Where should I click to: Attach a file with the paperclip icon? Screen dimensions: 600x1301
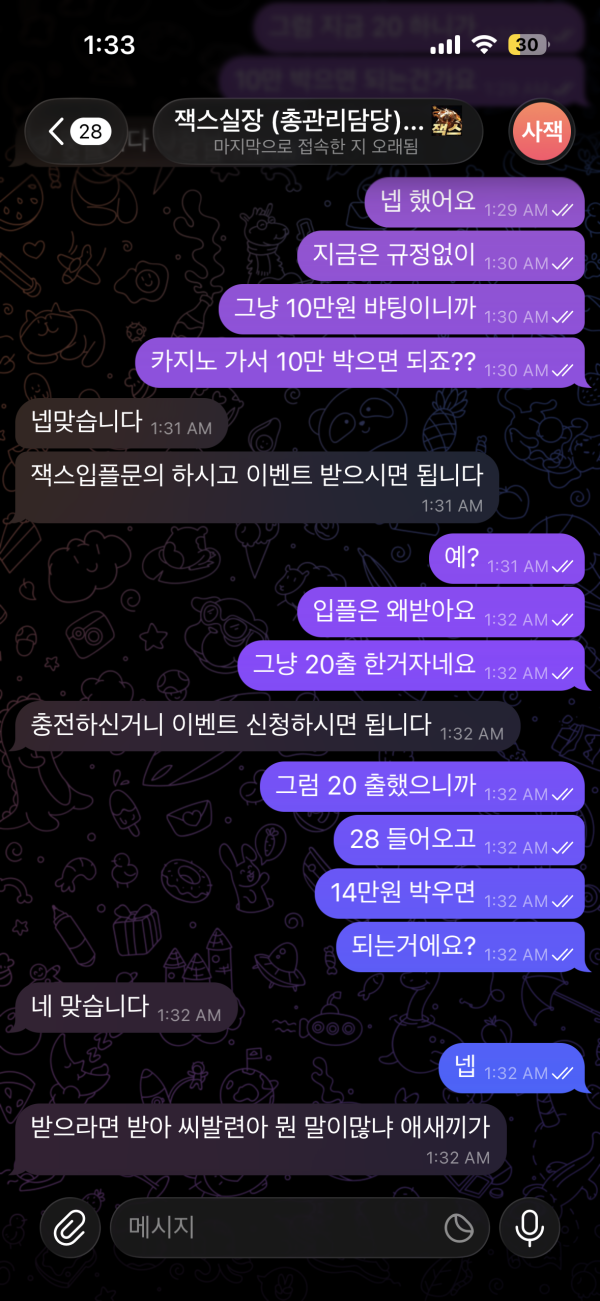point(69,1227)
